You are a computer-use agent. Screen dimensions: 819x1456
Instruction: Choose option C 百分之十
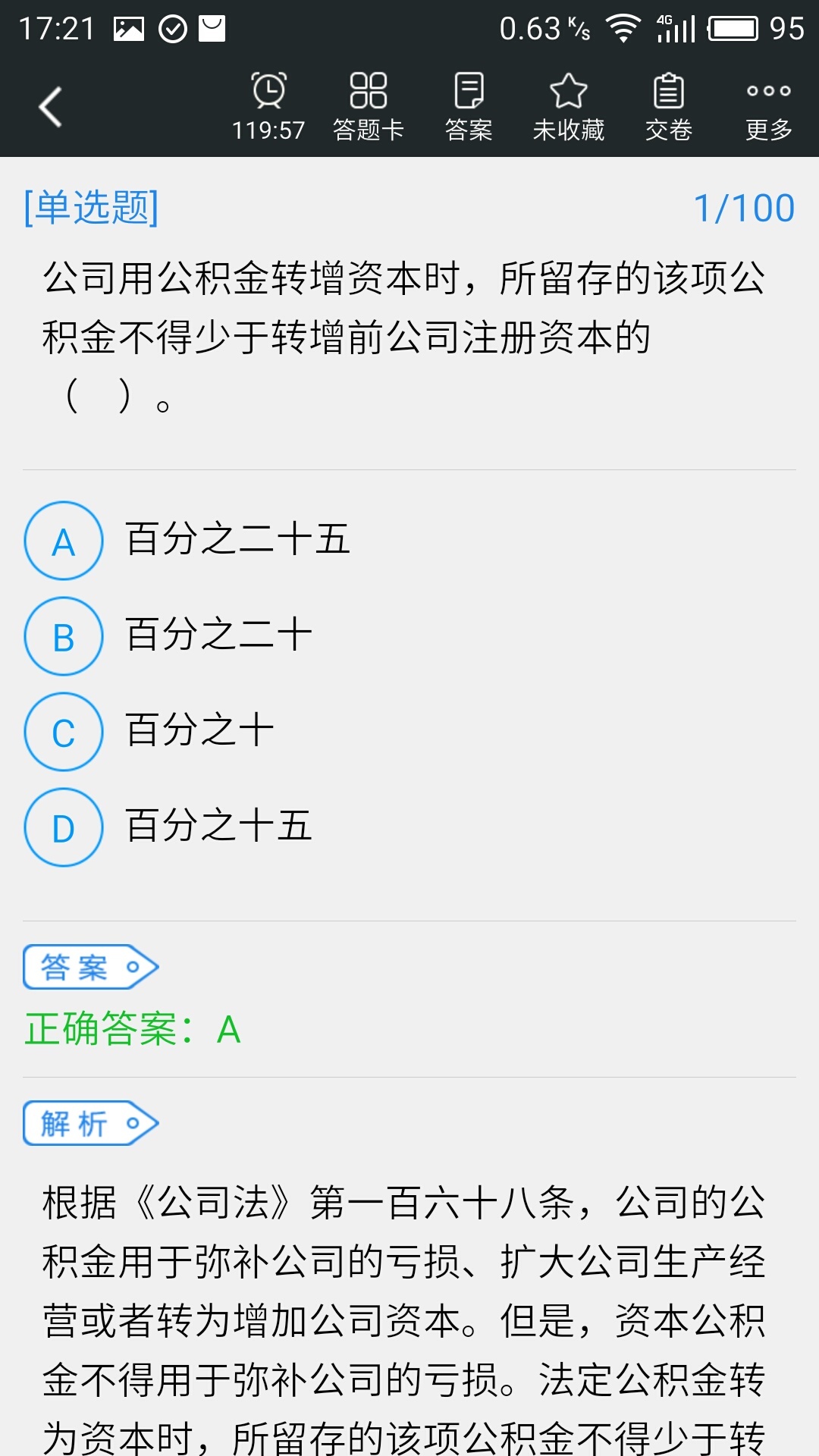tap(409, 732)
